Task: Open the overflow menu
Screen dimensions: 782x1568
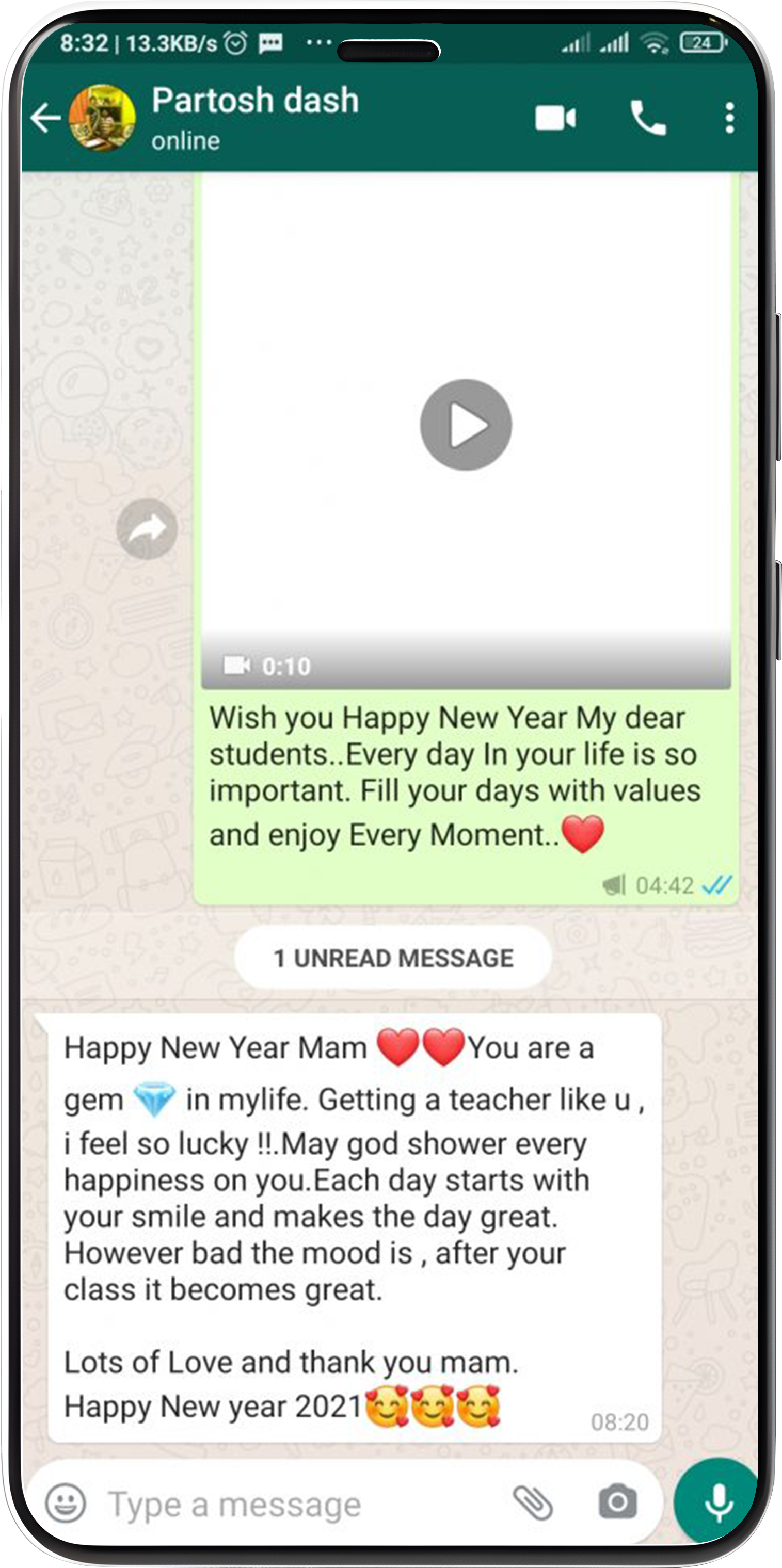Action: coord(729,118)
